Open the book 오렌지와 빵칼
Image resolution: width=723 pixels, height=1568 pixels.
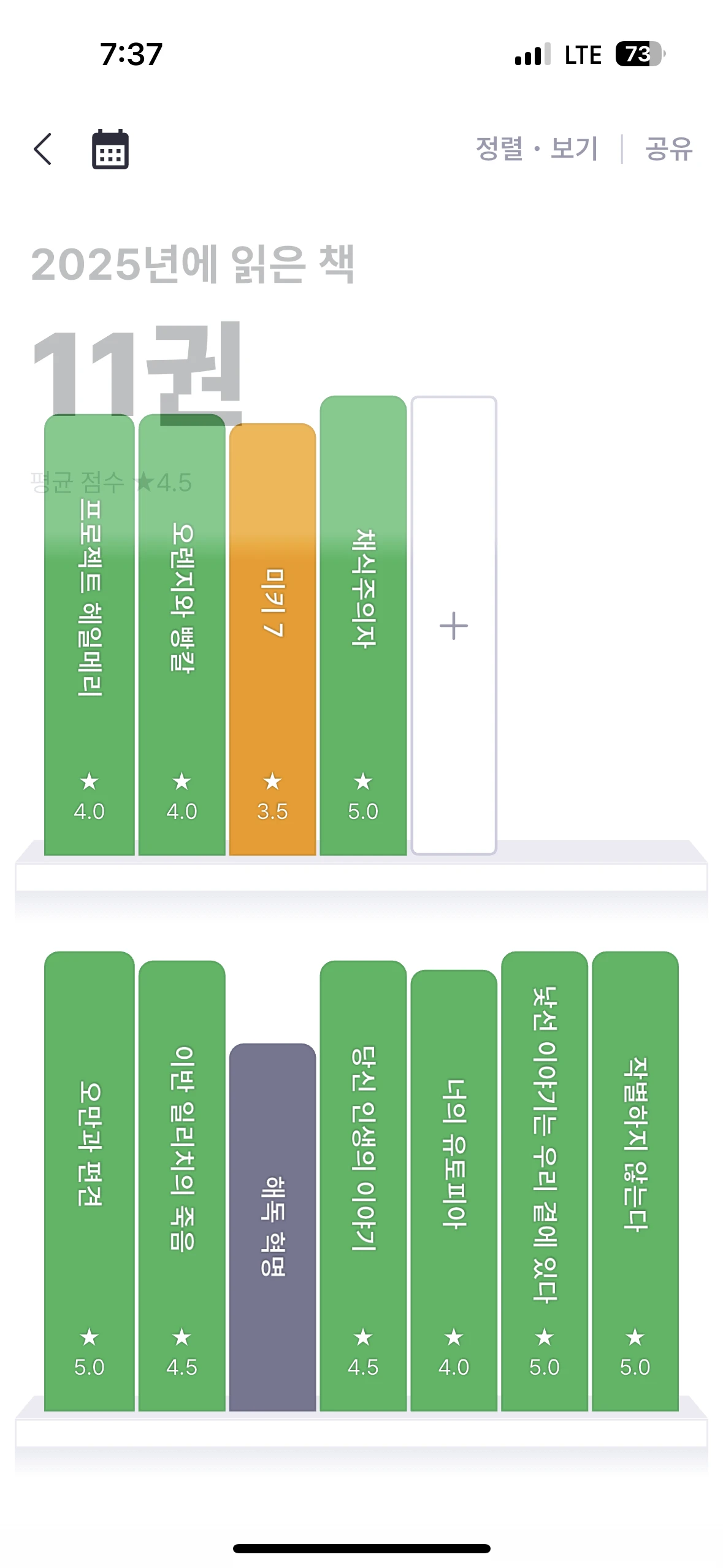tap(182, 635)
